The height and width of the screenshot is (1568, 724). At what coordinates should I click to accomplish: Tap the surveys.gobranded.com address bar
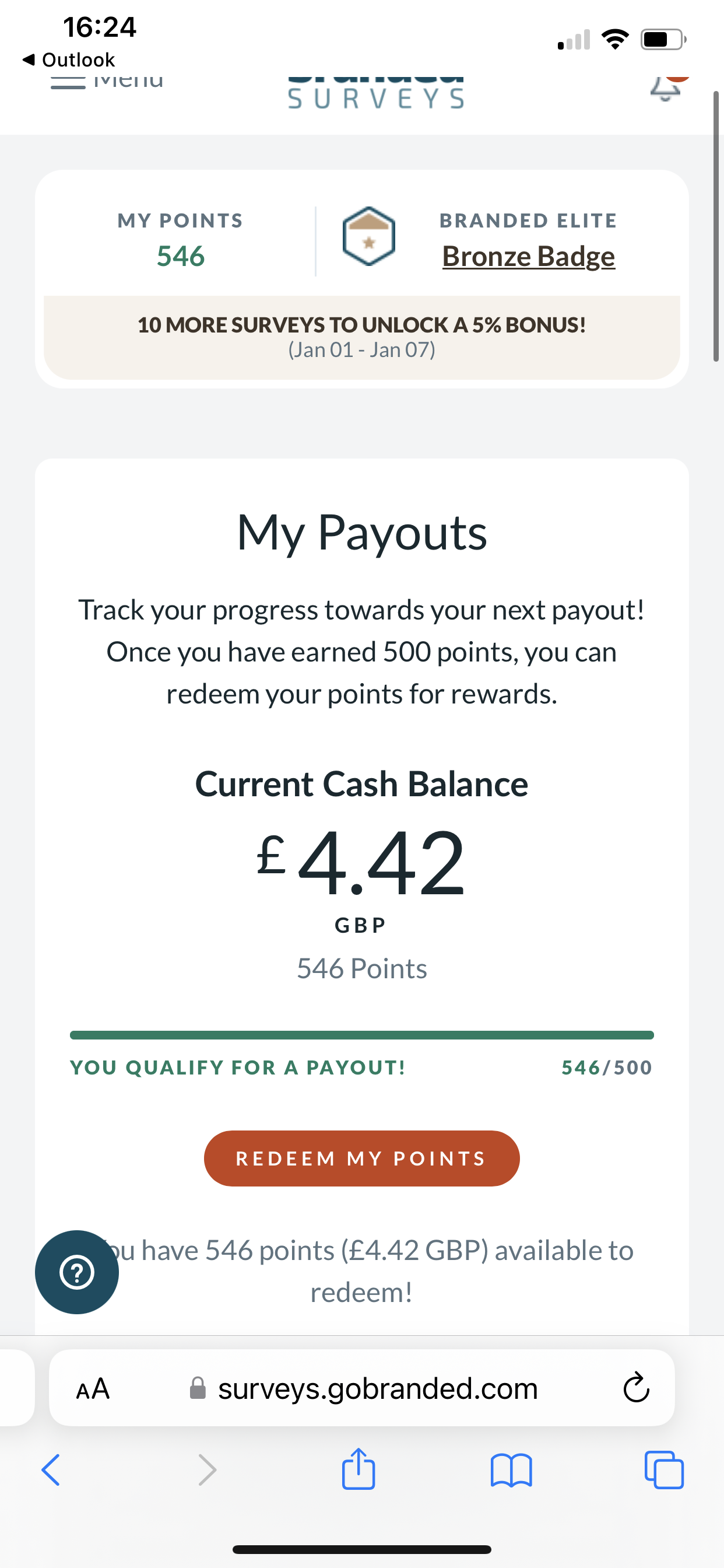(377, 1388)
